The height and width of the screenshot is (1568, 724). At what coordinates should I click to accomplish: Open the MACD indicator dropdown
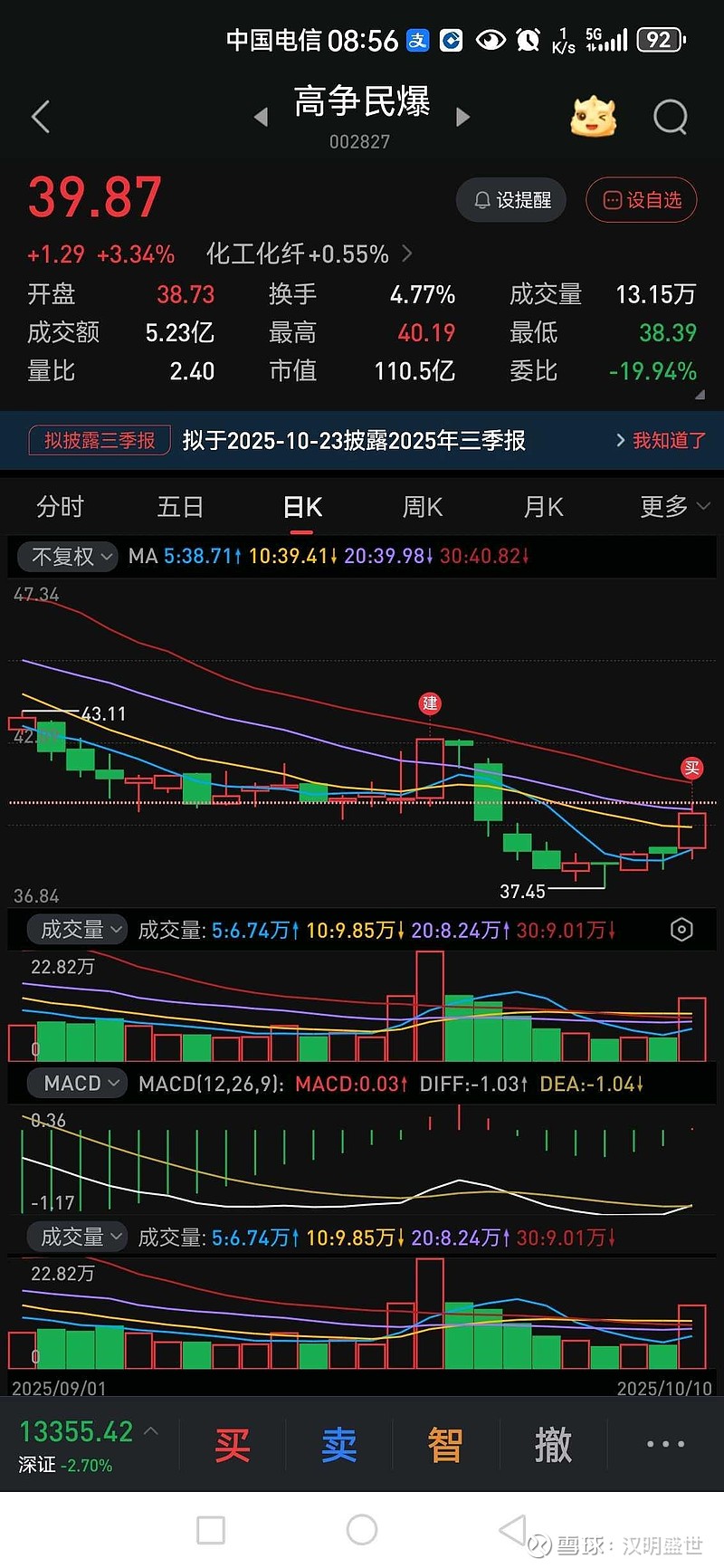coord(81,1084)
